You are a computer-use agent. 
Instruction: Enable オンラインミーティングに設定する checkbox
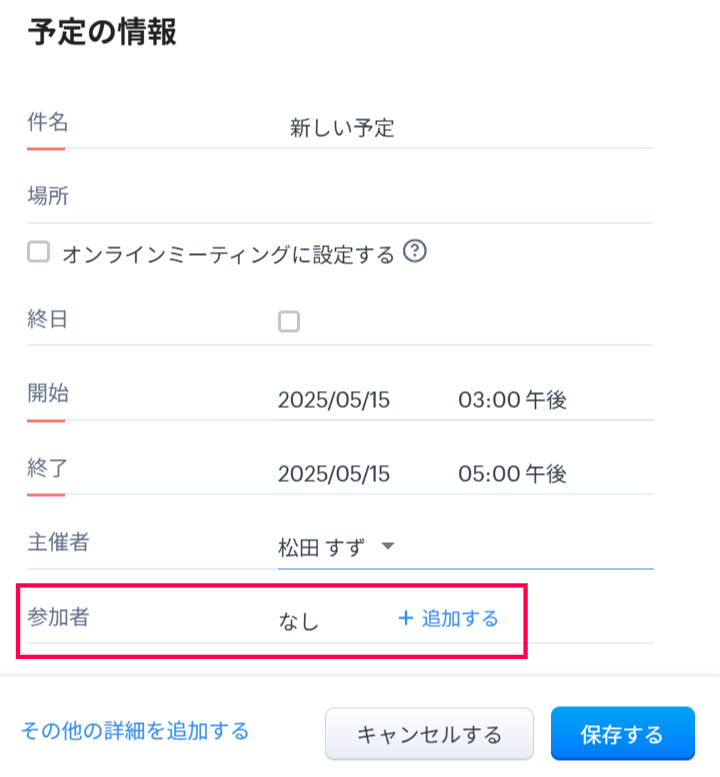(38, 253)
